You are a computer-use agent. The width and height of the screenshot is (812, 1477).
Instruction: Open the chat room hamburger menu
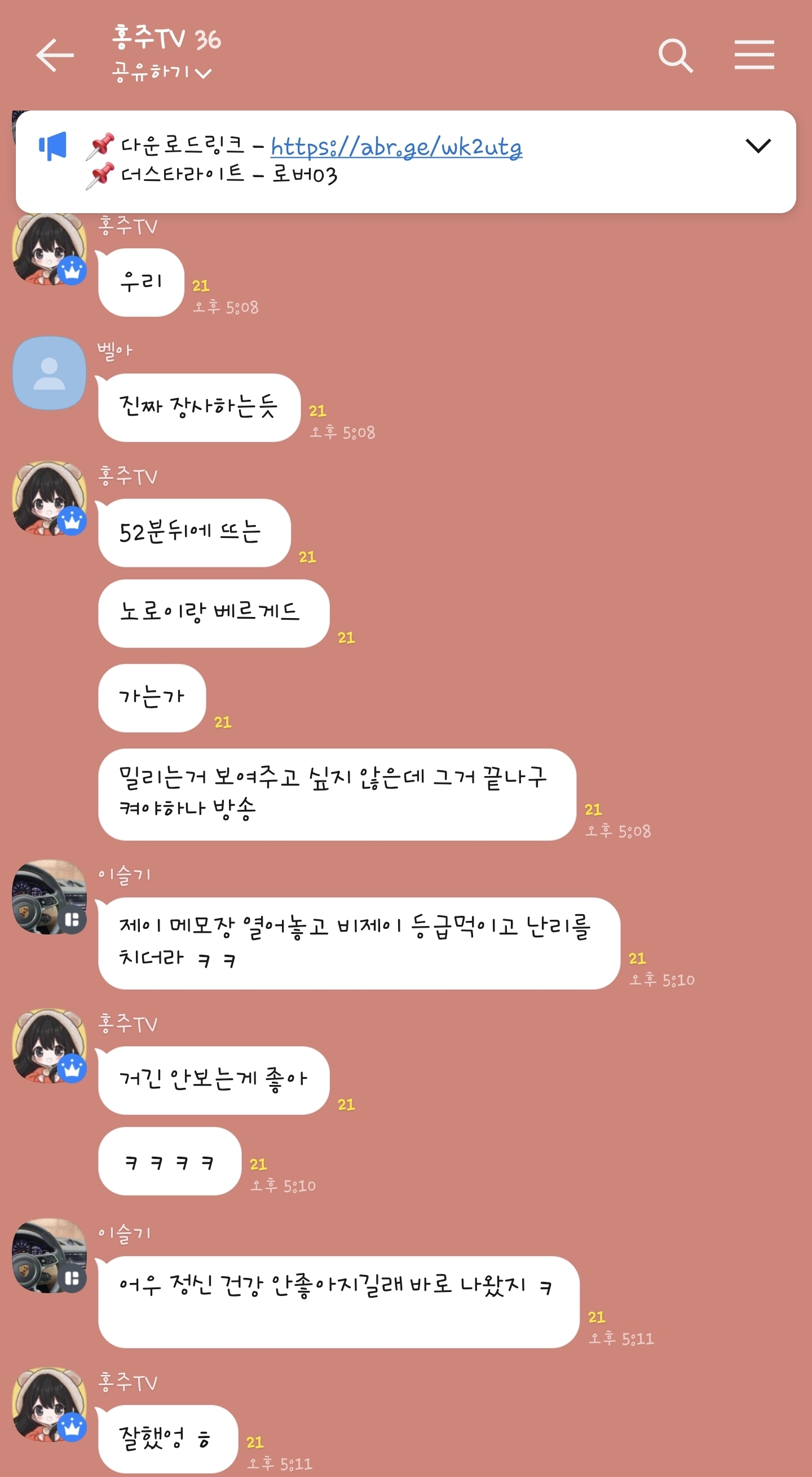754,56
